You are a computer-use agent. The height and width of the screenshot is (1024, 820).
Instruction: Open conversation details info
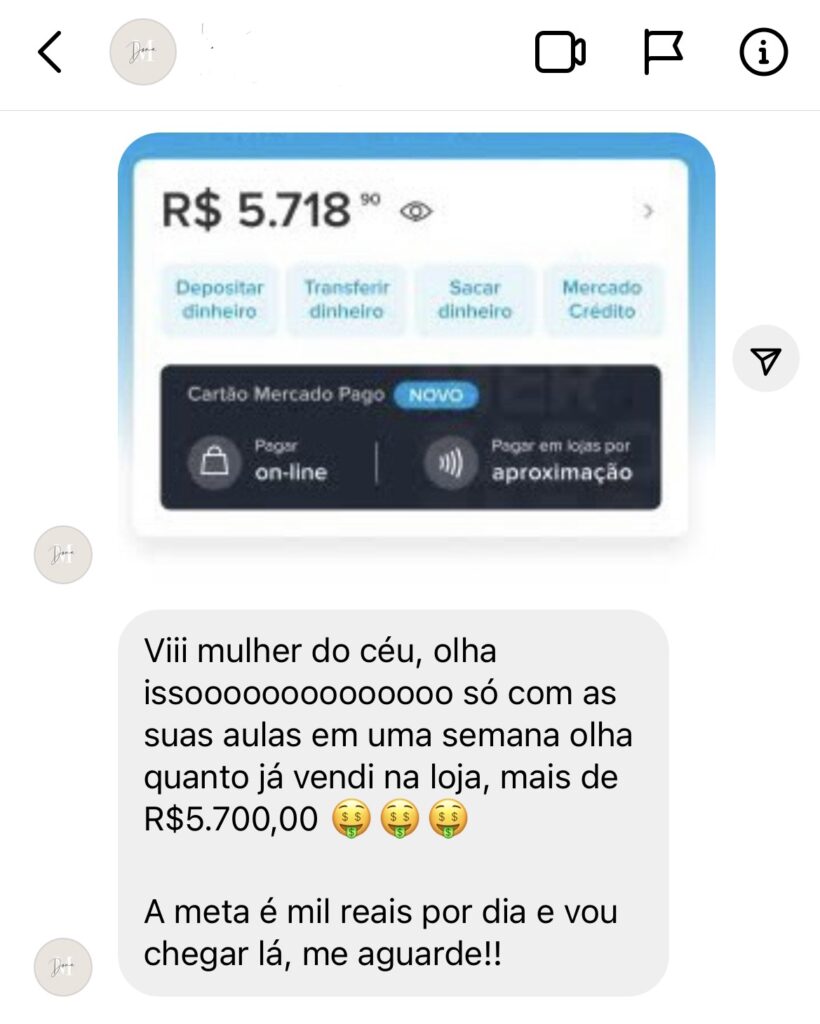tap(763, 52)
